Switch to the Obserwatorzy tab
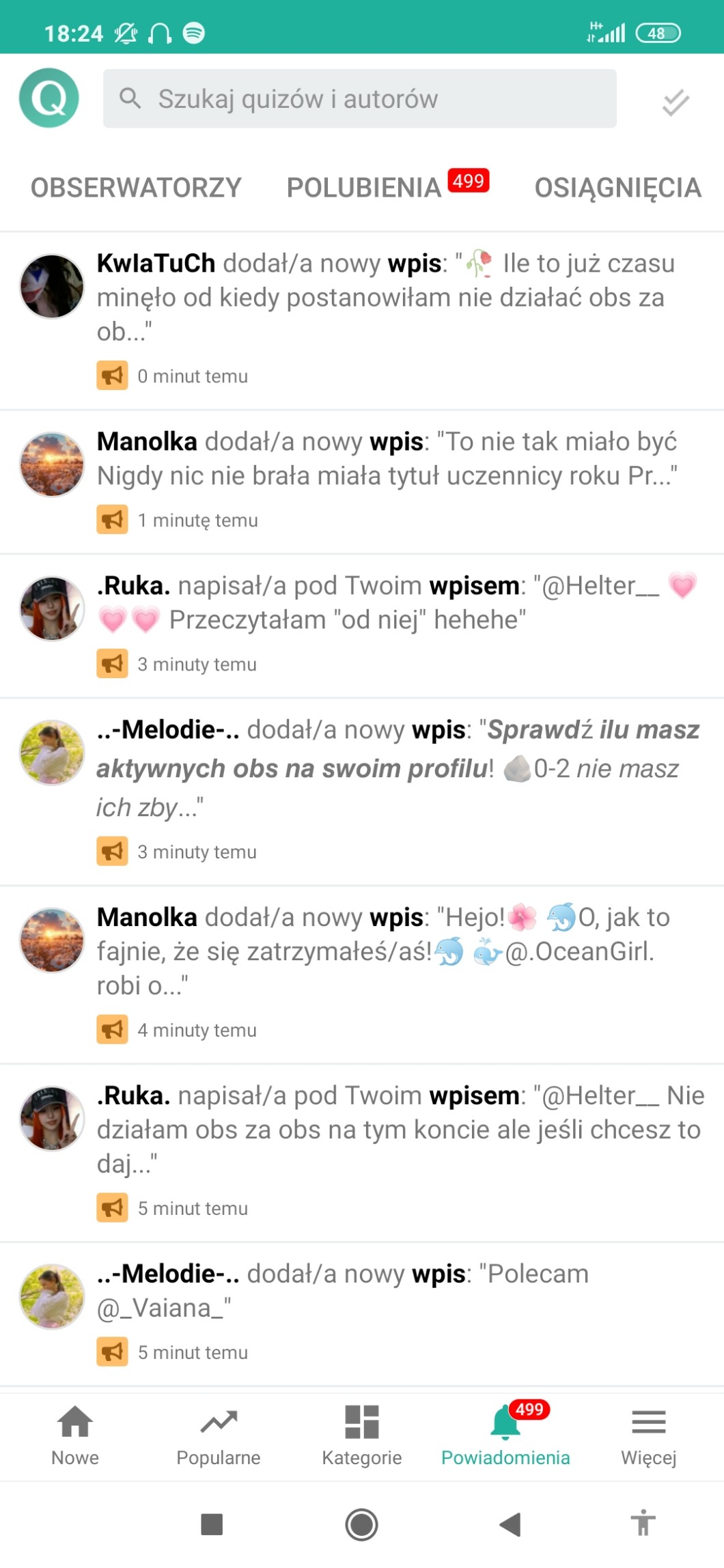 pyautogui.click(x=136, y=188)
